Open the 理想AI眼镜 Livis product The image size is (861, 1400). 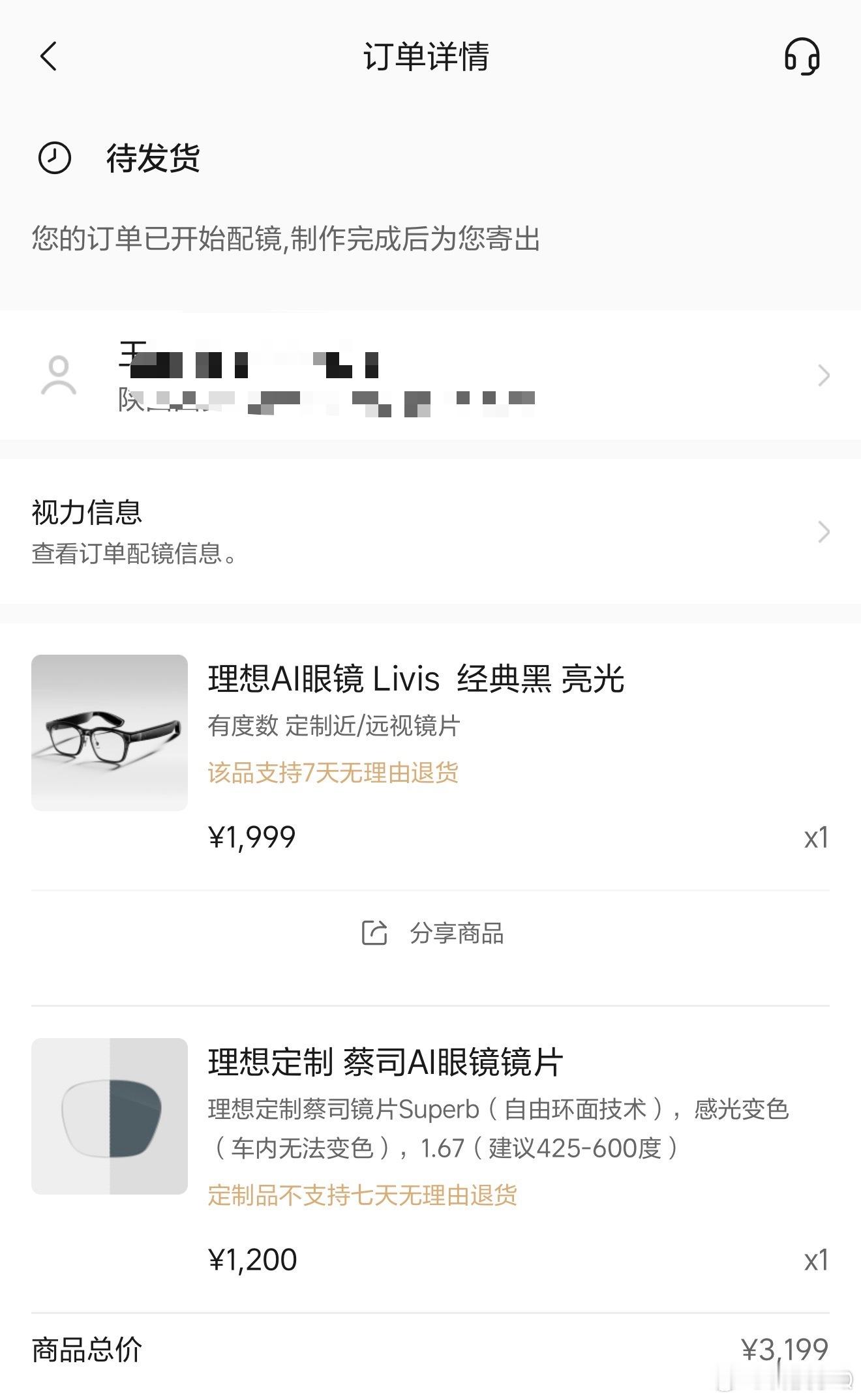tap(415, 679)
